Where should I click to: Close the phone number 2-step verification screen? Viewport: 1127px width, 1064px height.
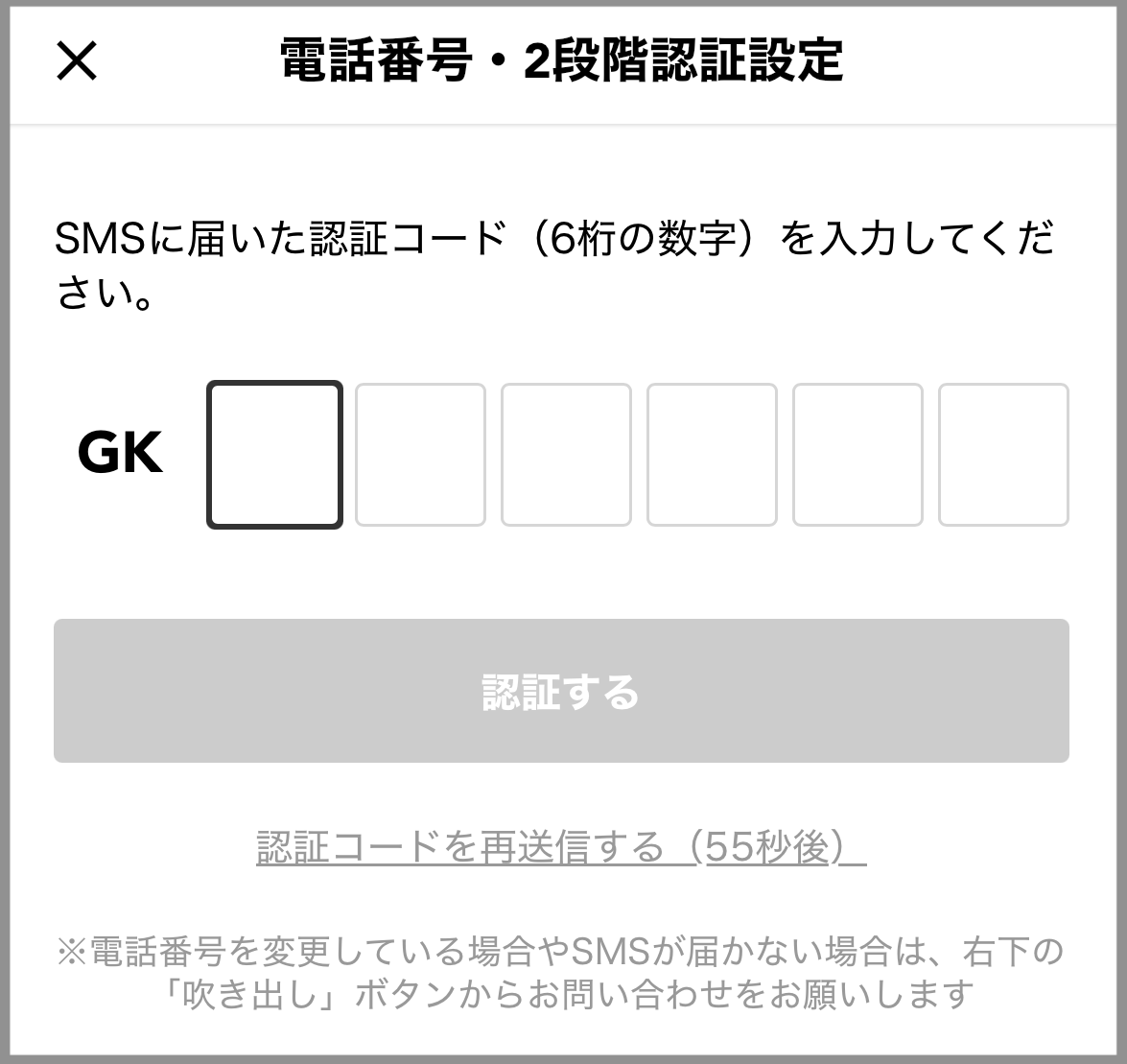point(77,62)
